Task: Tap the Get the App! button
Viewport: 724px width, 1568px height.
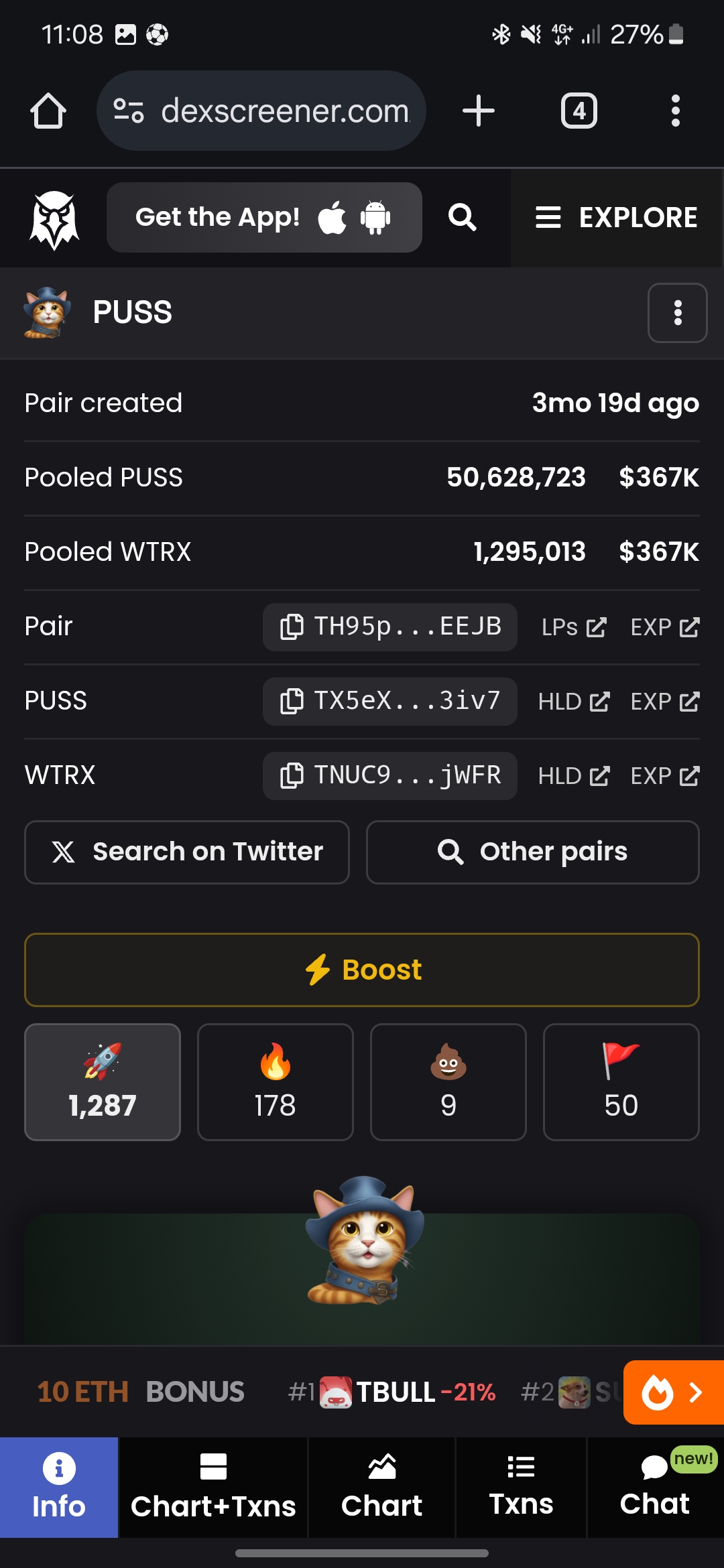Action: [x=264, y=218]
